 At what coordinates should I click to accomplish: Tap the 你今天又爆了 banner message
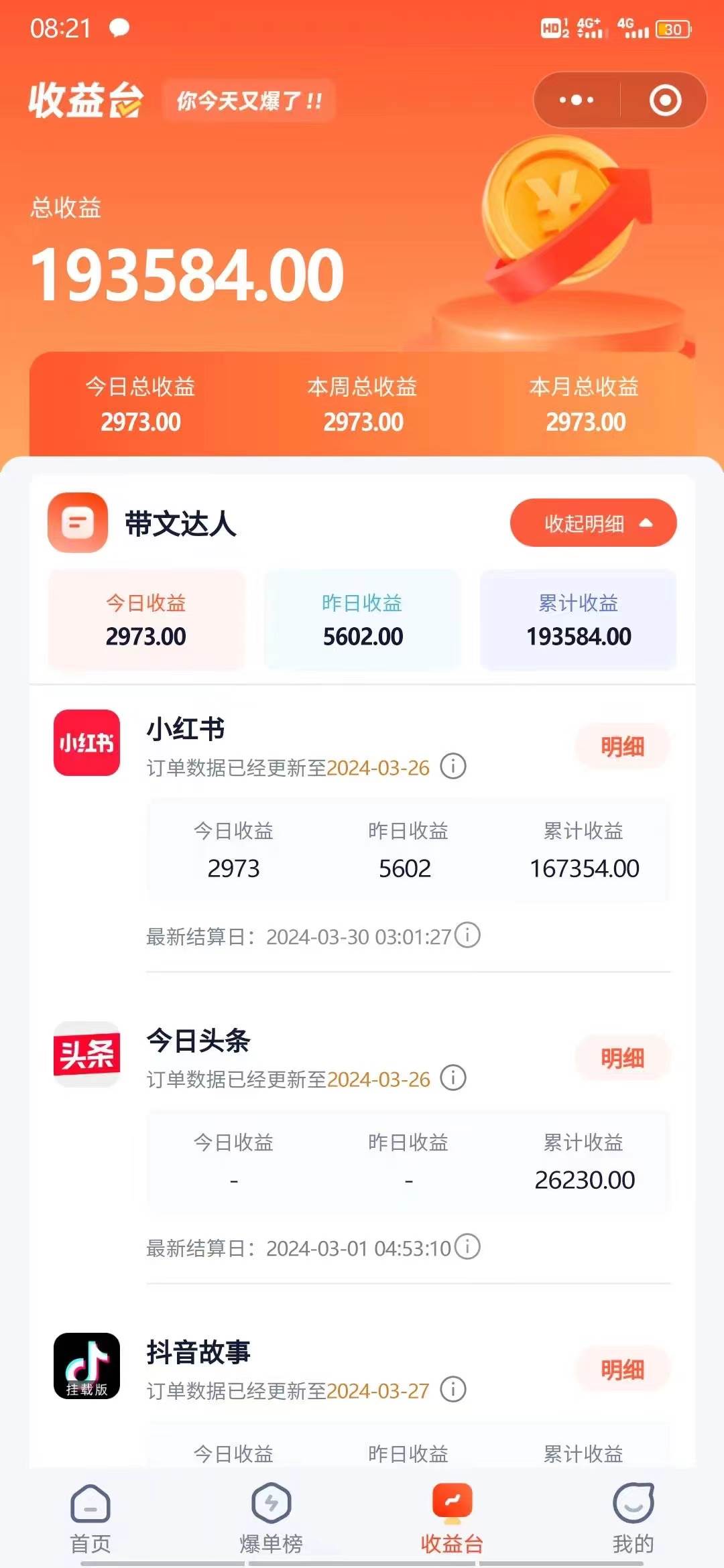tap(249, 101)
